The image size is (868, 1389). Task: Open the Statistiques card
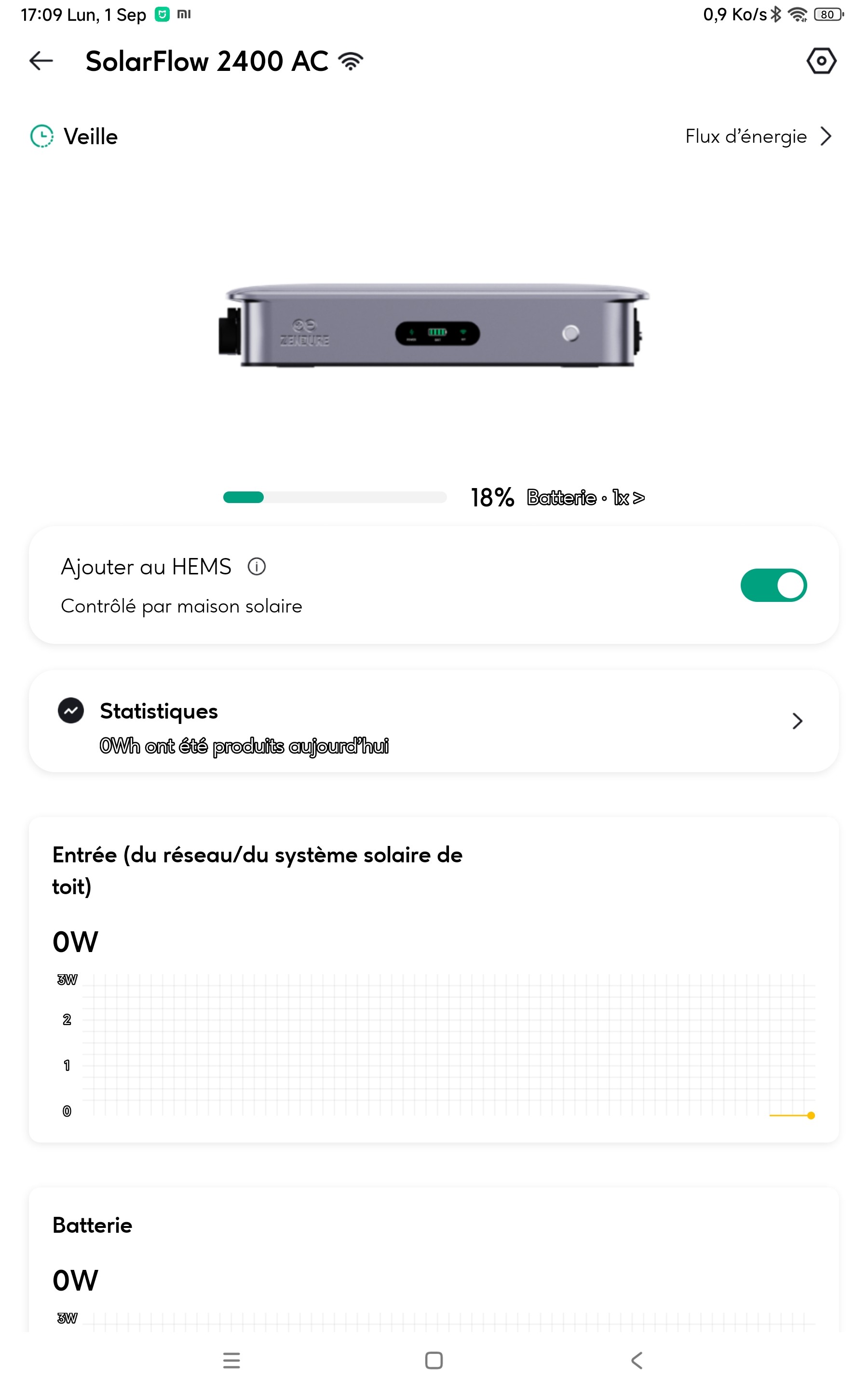point(434,722)
